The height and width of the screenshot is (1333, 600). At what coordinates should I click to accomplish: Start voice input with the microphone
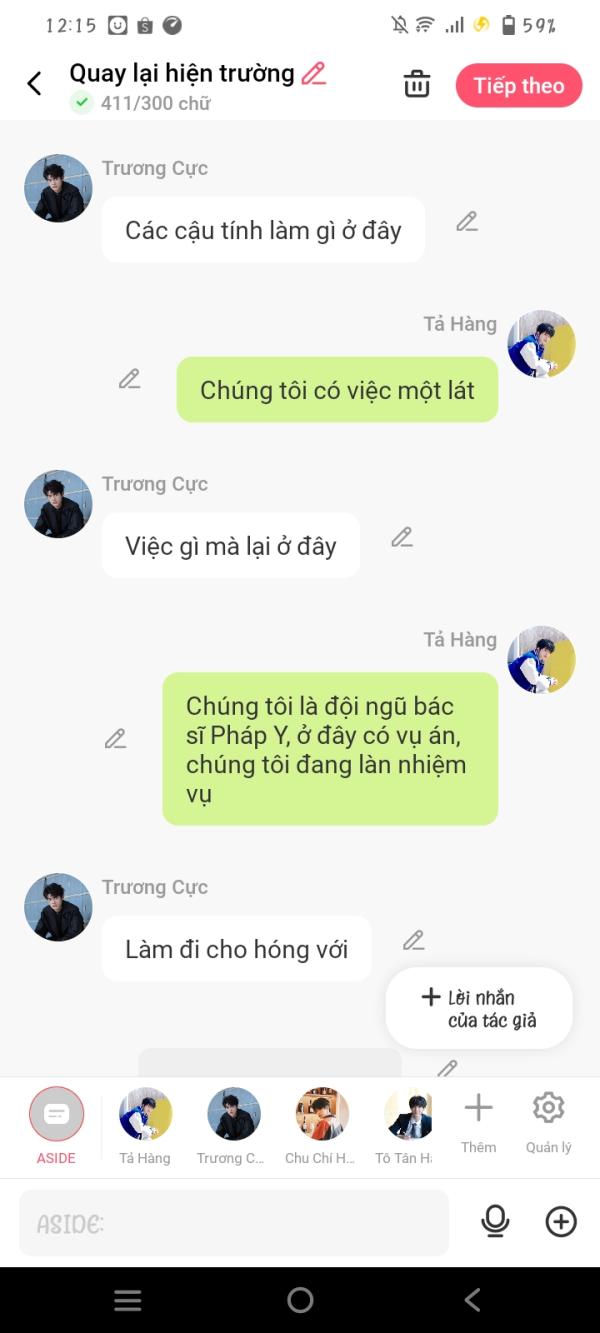click(495, 1221)
